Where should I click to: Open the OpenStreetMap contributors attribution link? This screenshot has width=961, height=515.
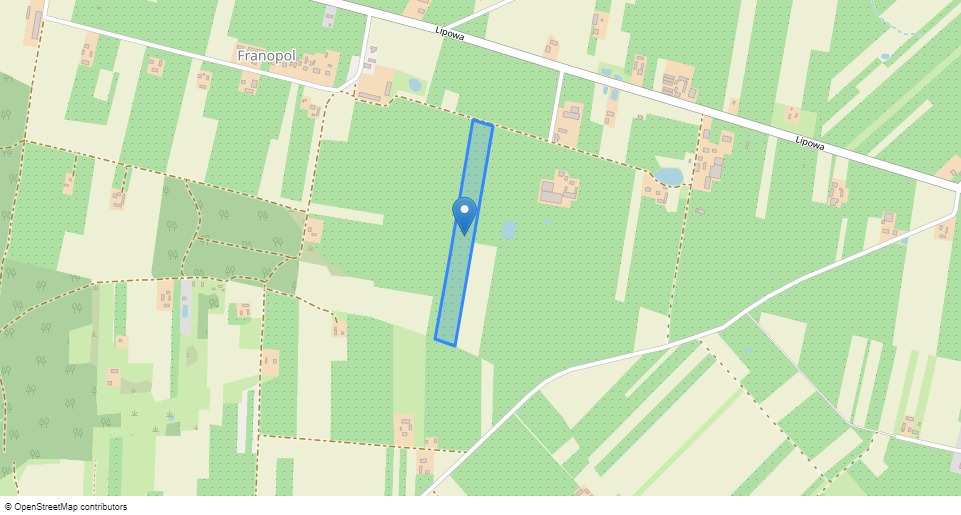coord(70,507)
